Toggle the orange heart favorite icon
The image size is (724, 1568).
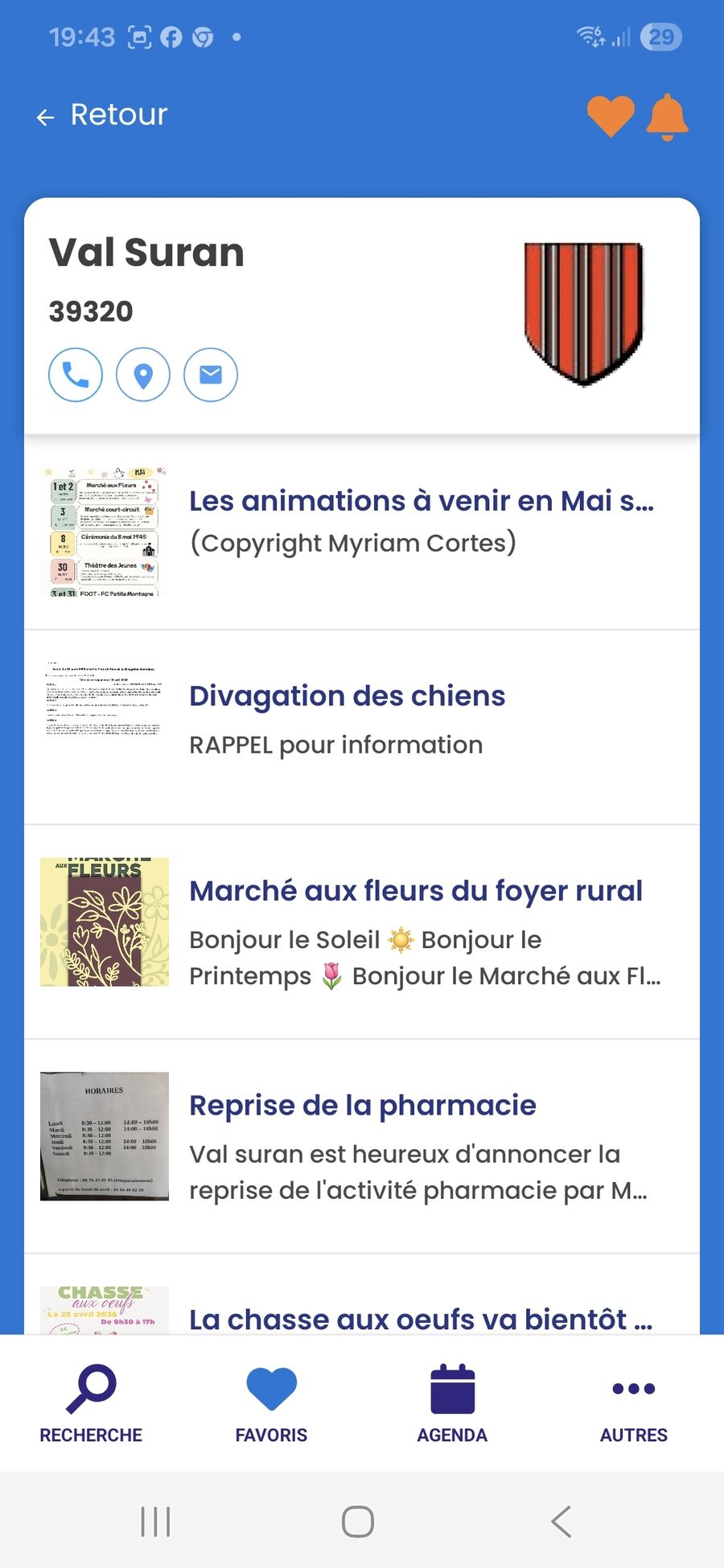tap(611, 116)
